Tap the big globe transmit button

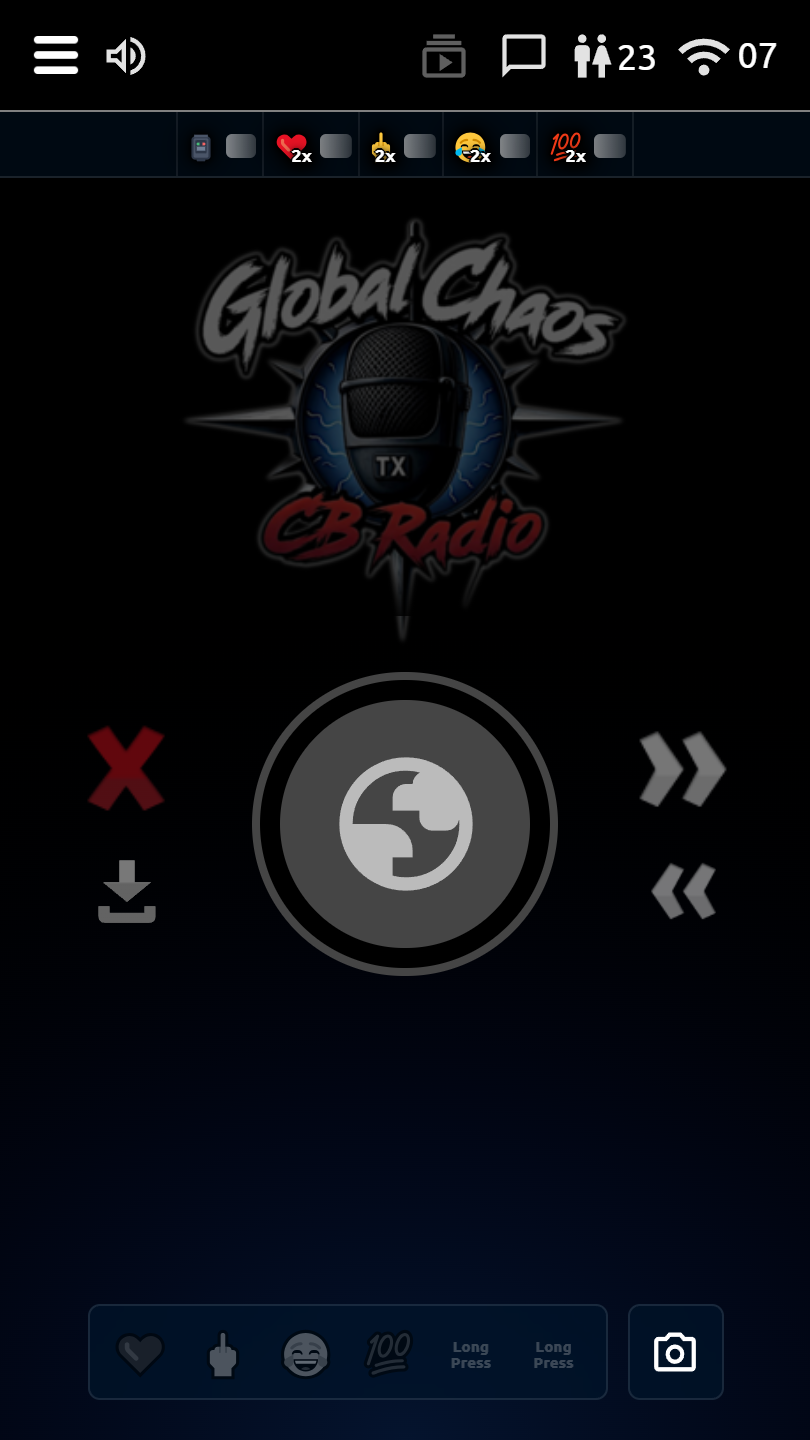pos(405,824)
